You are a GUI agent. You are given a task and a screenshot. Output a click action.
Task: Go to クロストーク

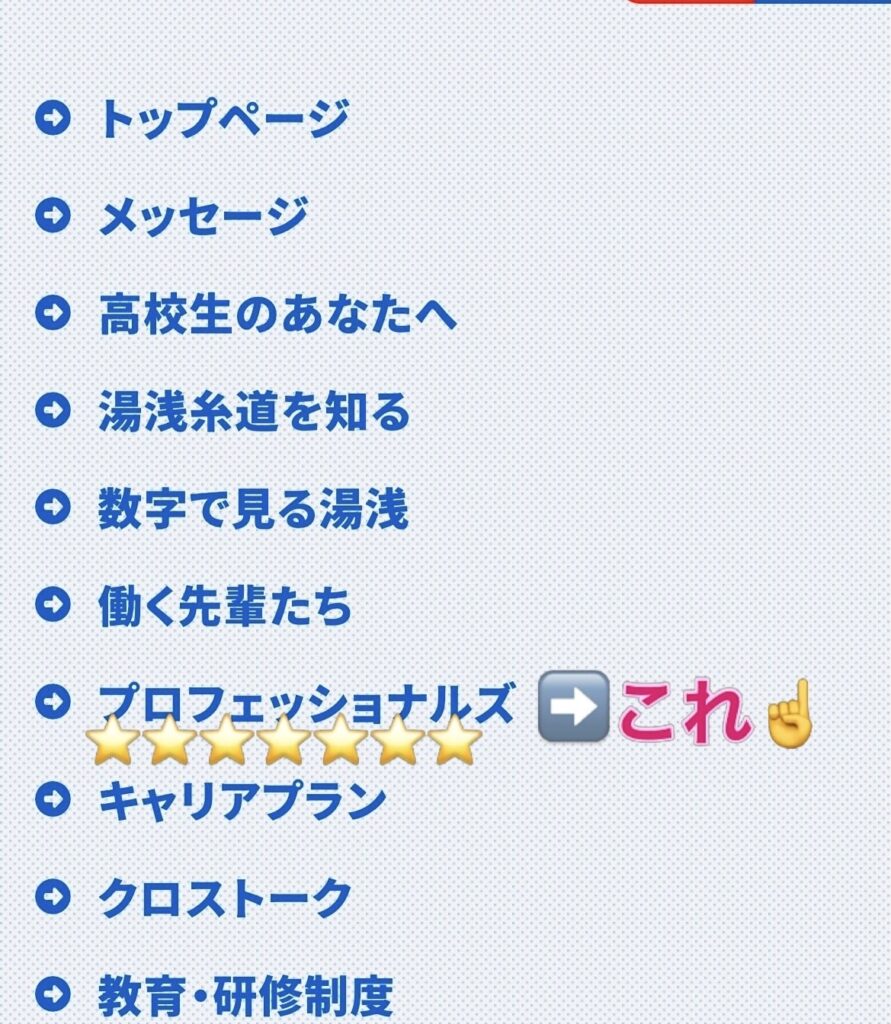(x=225, y=897)
